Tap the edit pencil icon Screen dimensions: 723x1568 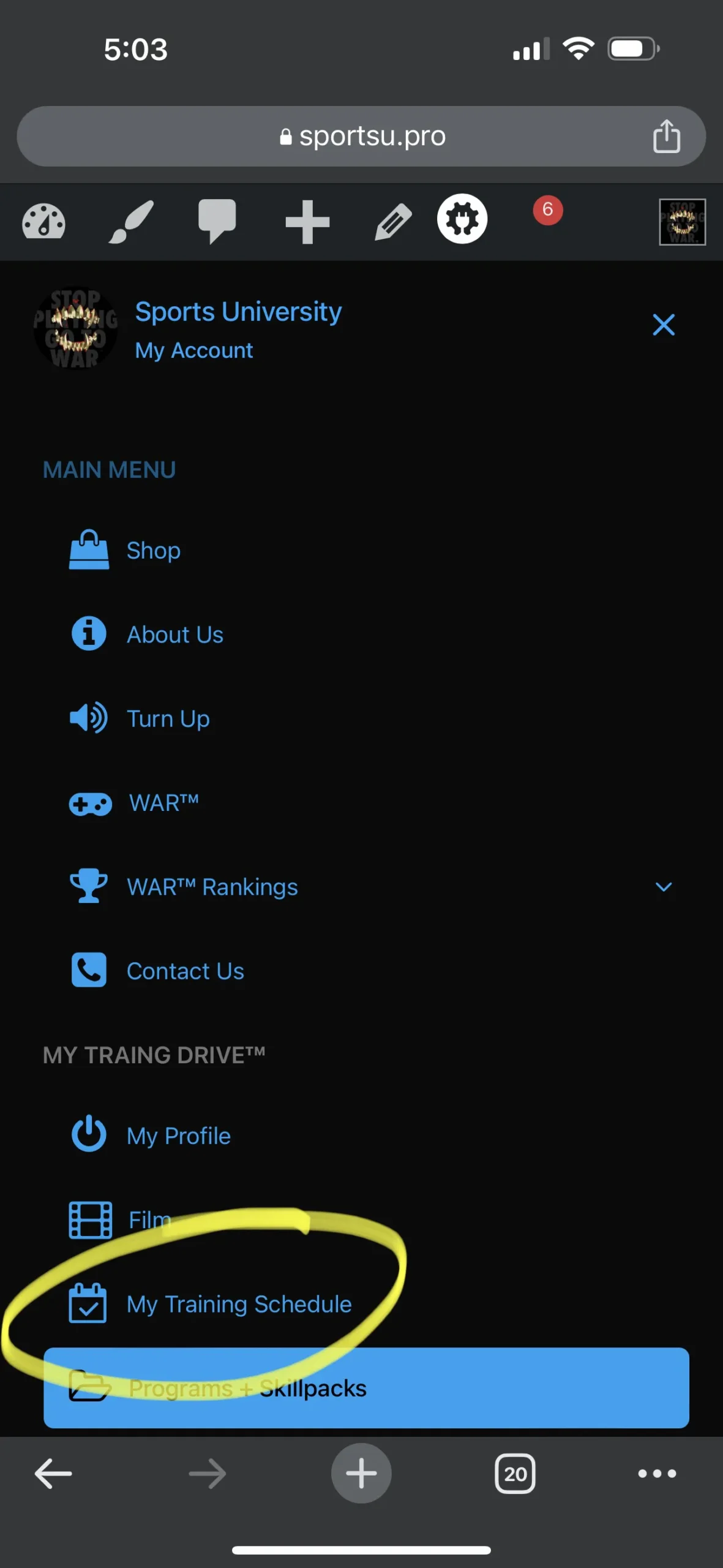[393, 222]
